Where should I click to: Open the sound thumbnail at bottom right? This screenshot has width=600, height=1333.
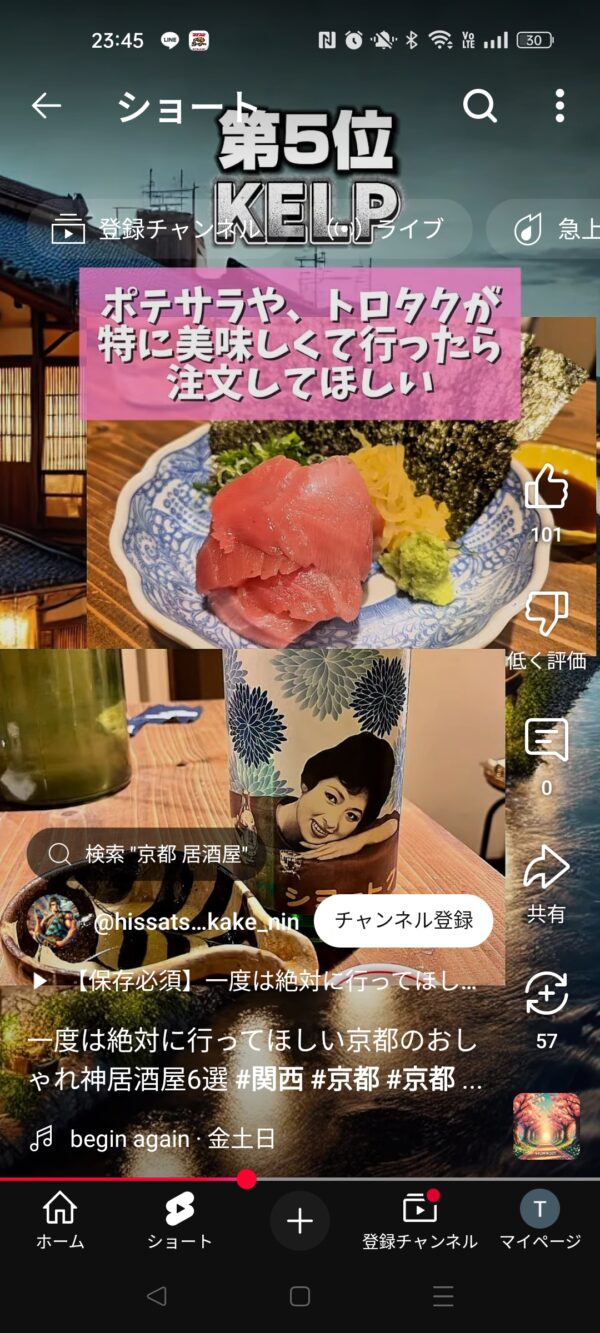(546, 1126)
